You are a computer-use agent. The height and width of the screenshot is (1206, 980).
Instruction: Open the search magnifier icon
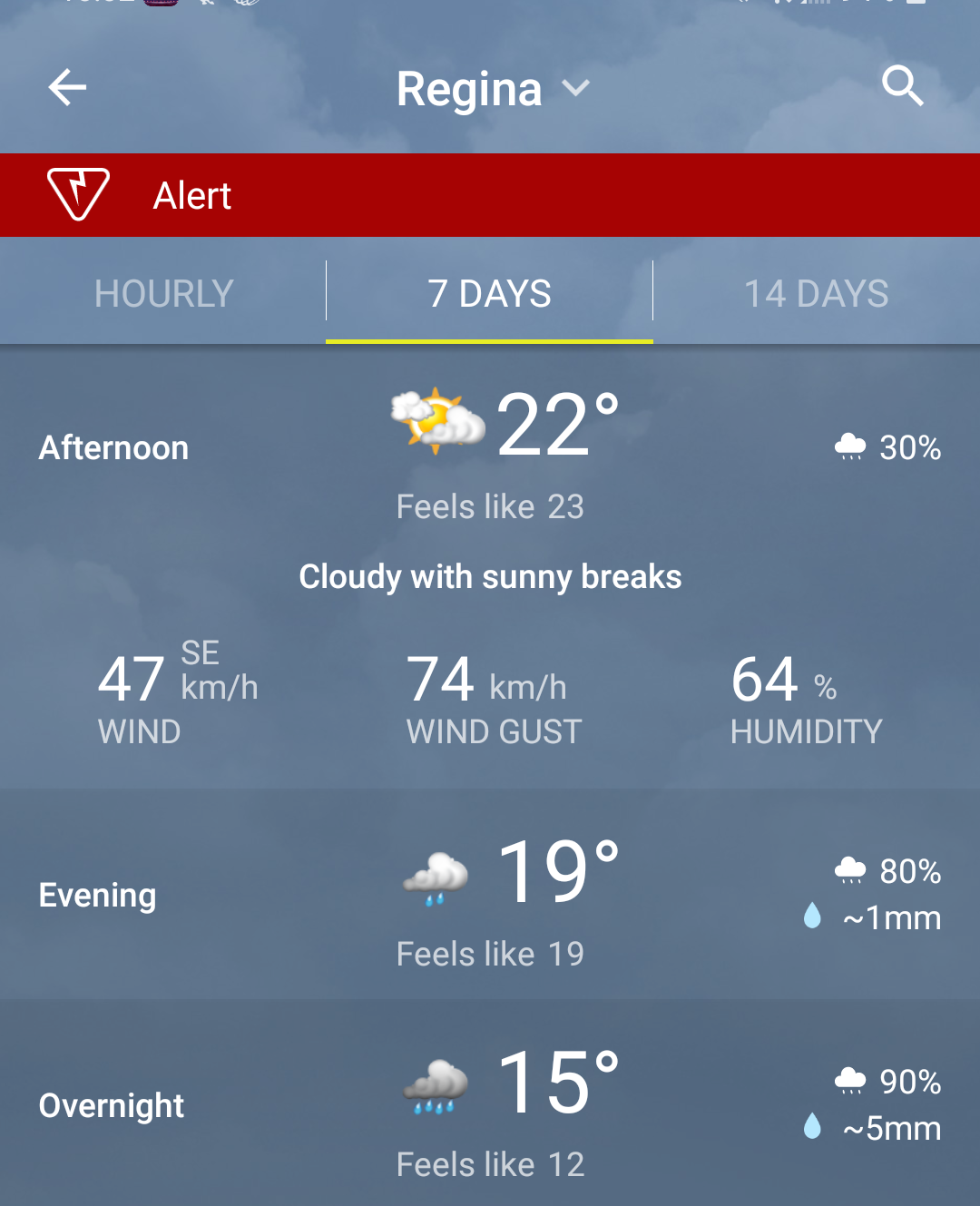point(902,87)
